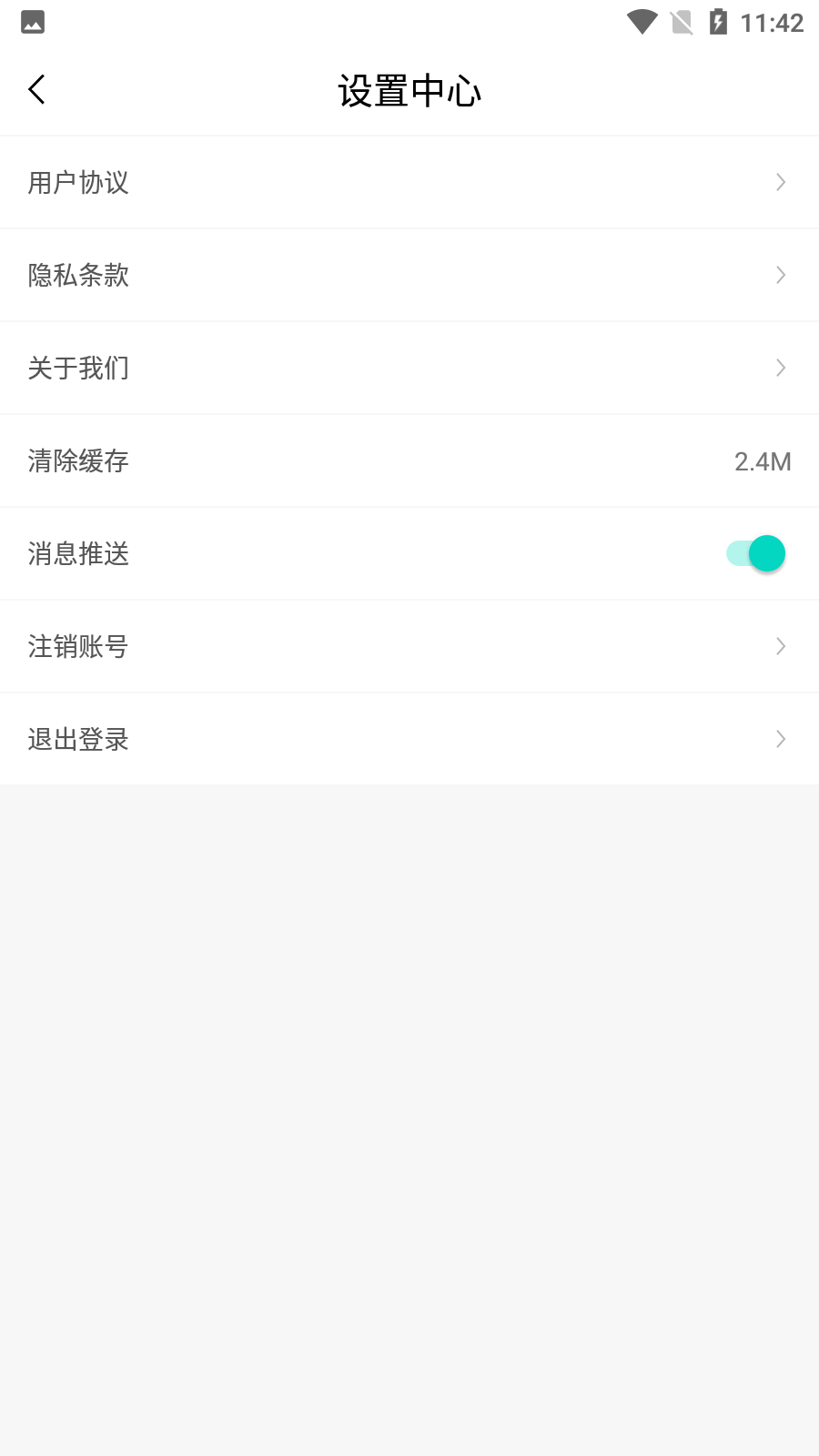Tap 注销账号 to deactivate account
Screen dimensions: 819x1456
[78, 646]
